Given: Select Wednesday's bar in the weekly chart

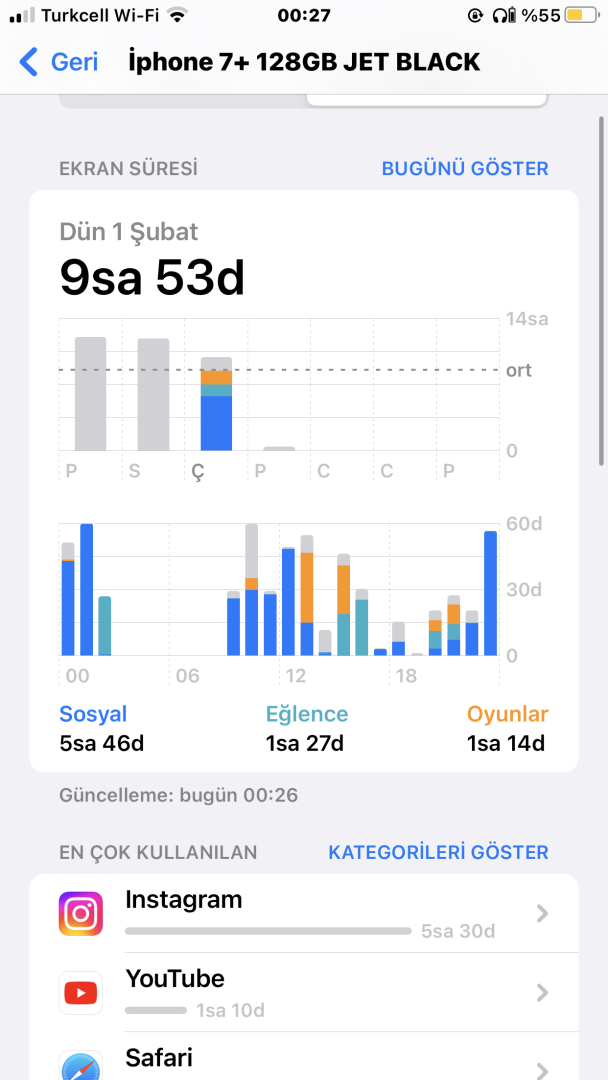Looking at the screenshot, I should coord(216,404).
